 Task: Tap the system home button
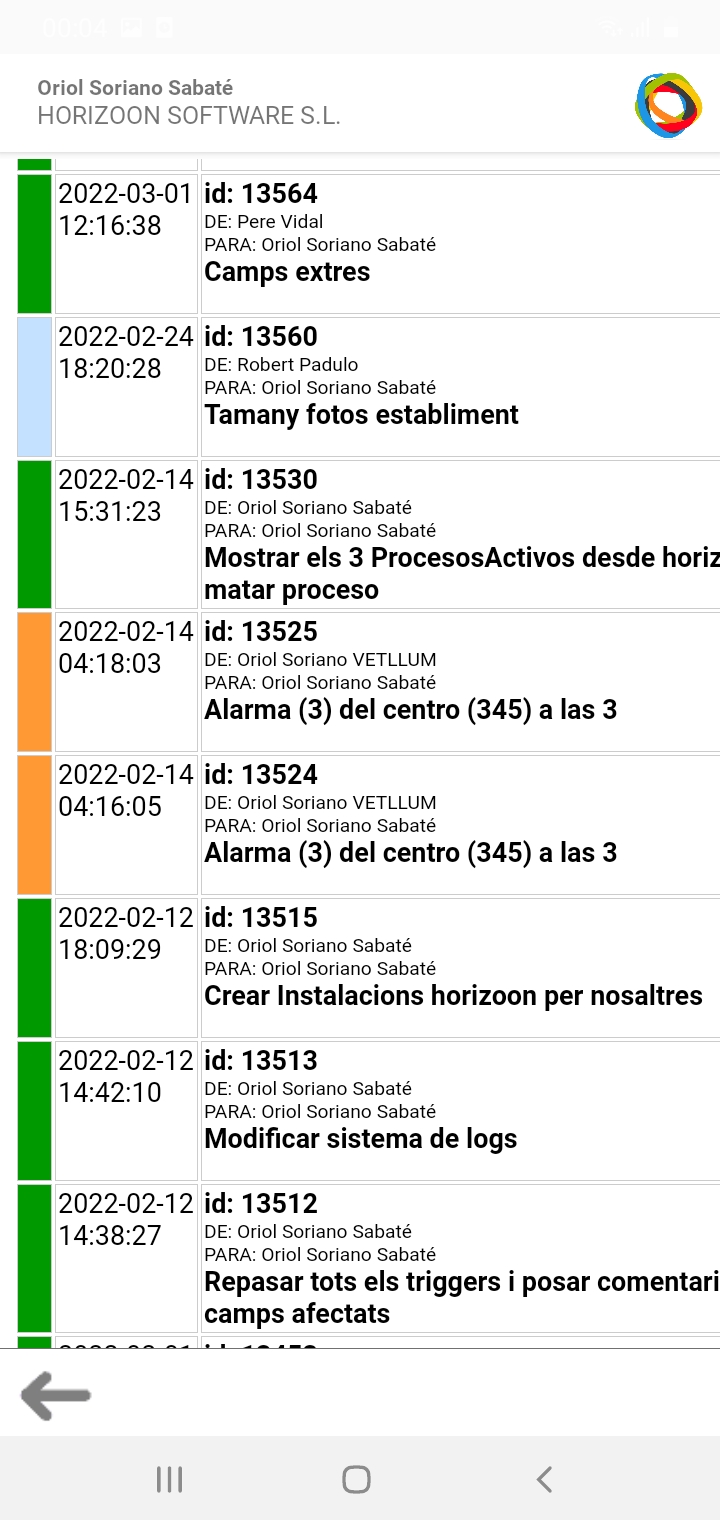point(356,1479)
